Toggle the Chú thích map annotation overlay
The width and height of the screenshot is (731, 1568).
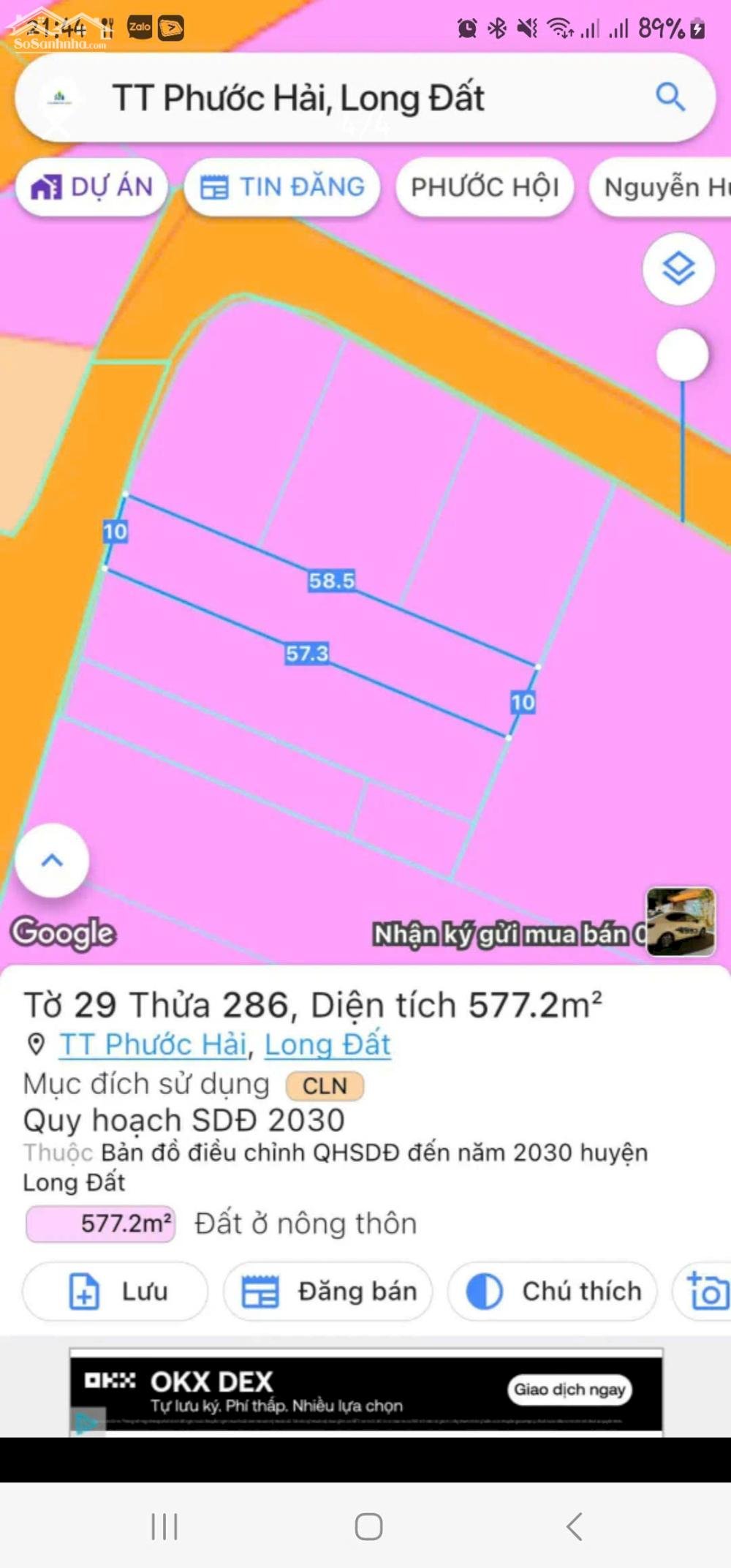pyautogui.click(x=553, y=1291)
